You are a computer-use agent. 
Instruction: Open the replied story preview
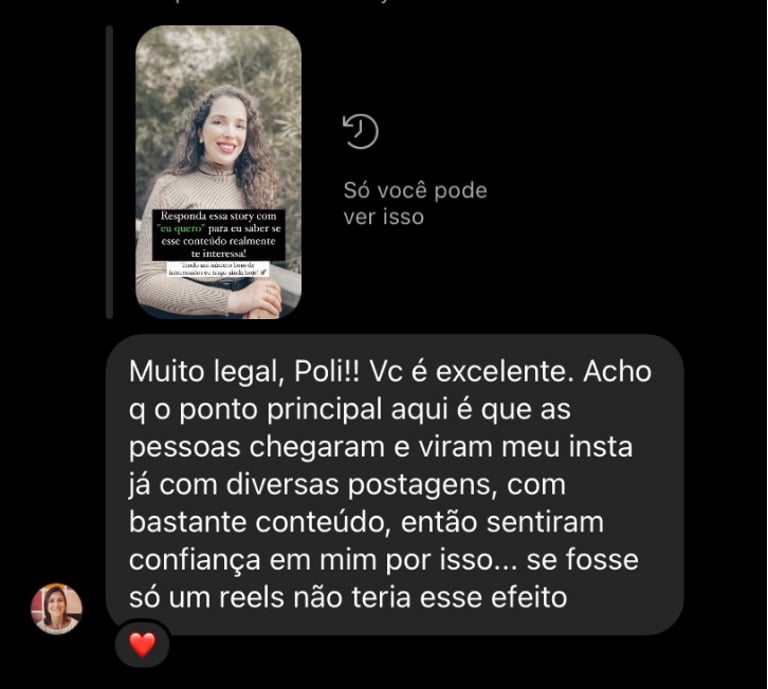point(218,171)
